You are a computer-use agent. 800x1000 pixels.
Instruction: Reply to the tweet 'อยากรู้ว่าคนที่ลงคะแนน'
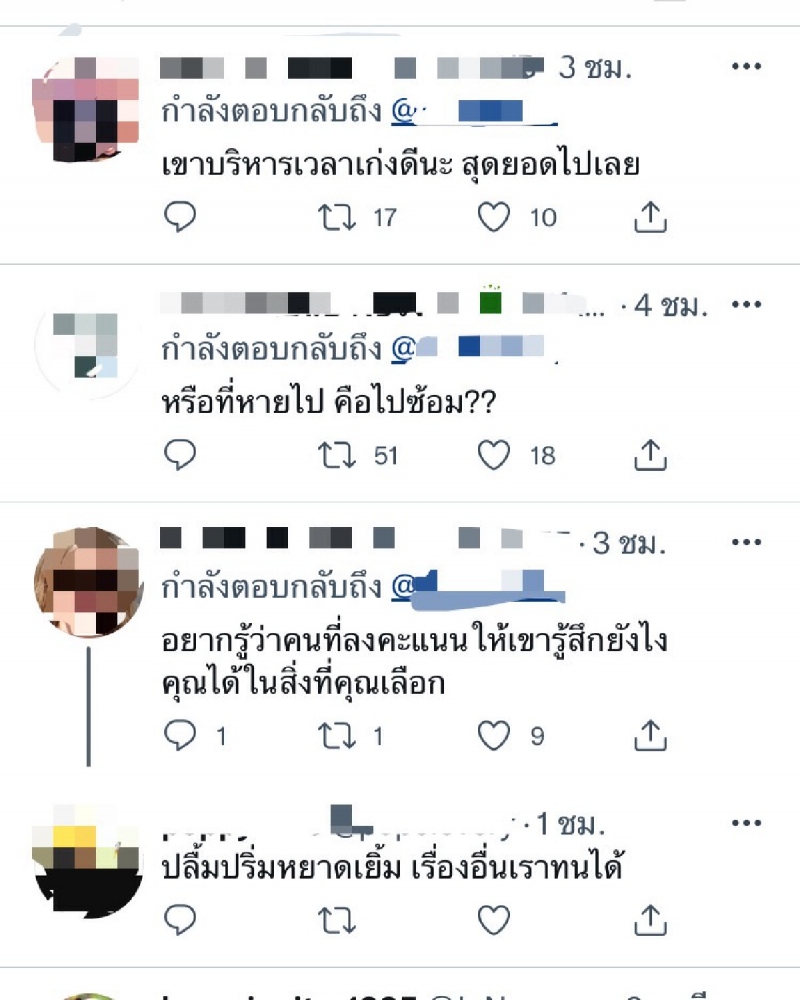[180, 737]
